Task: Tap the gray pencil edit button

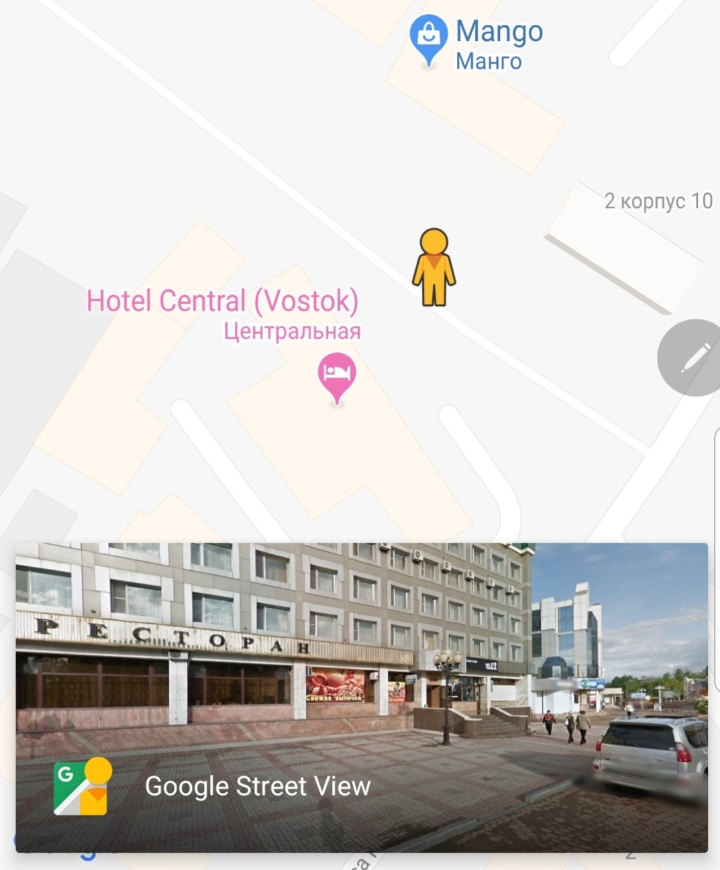Action: pos(689,358)
